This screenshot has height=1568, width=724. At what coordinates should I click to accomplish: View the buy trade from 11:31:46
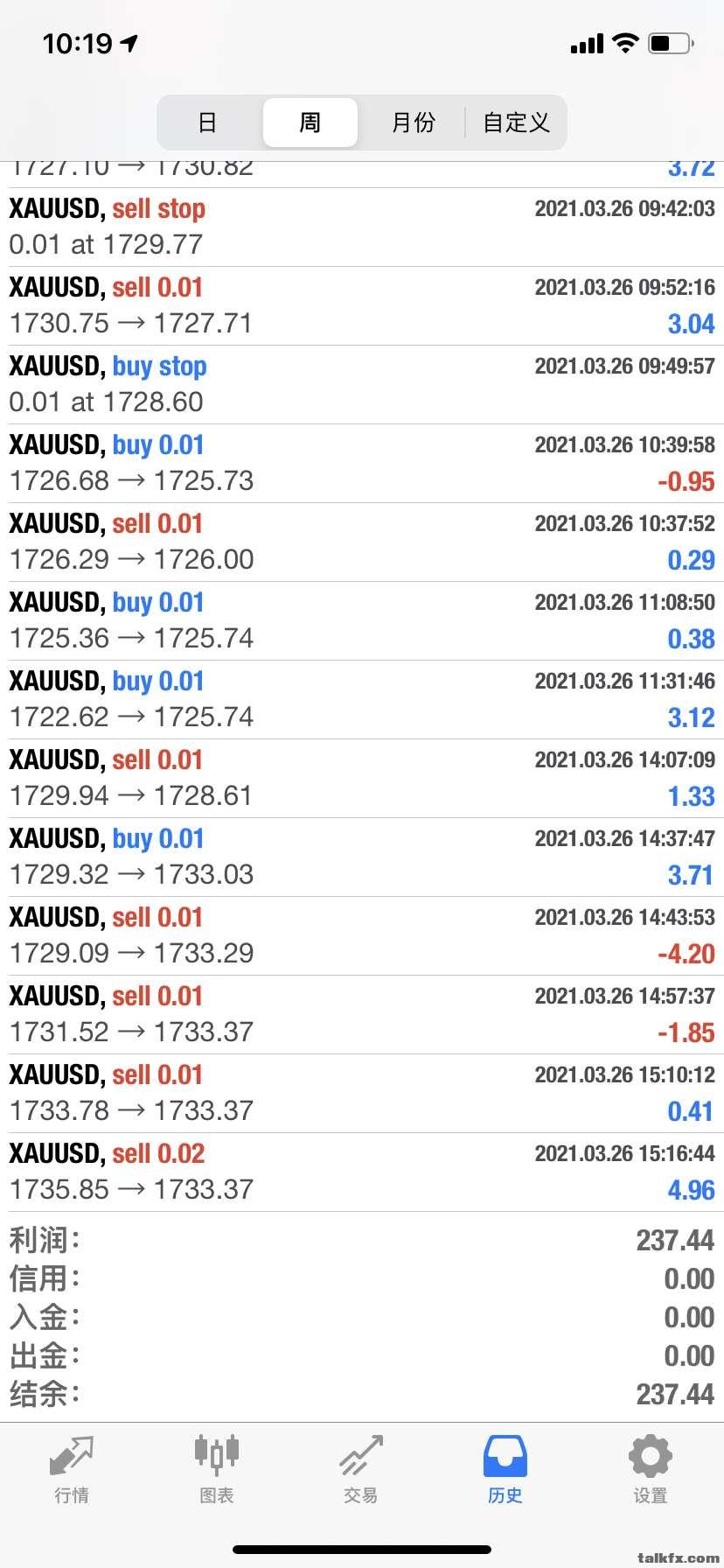(362, 699)
